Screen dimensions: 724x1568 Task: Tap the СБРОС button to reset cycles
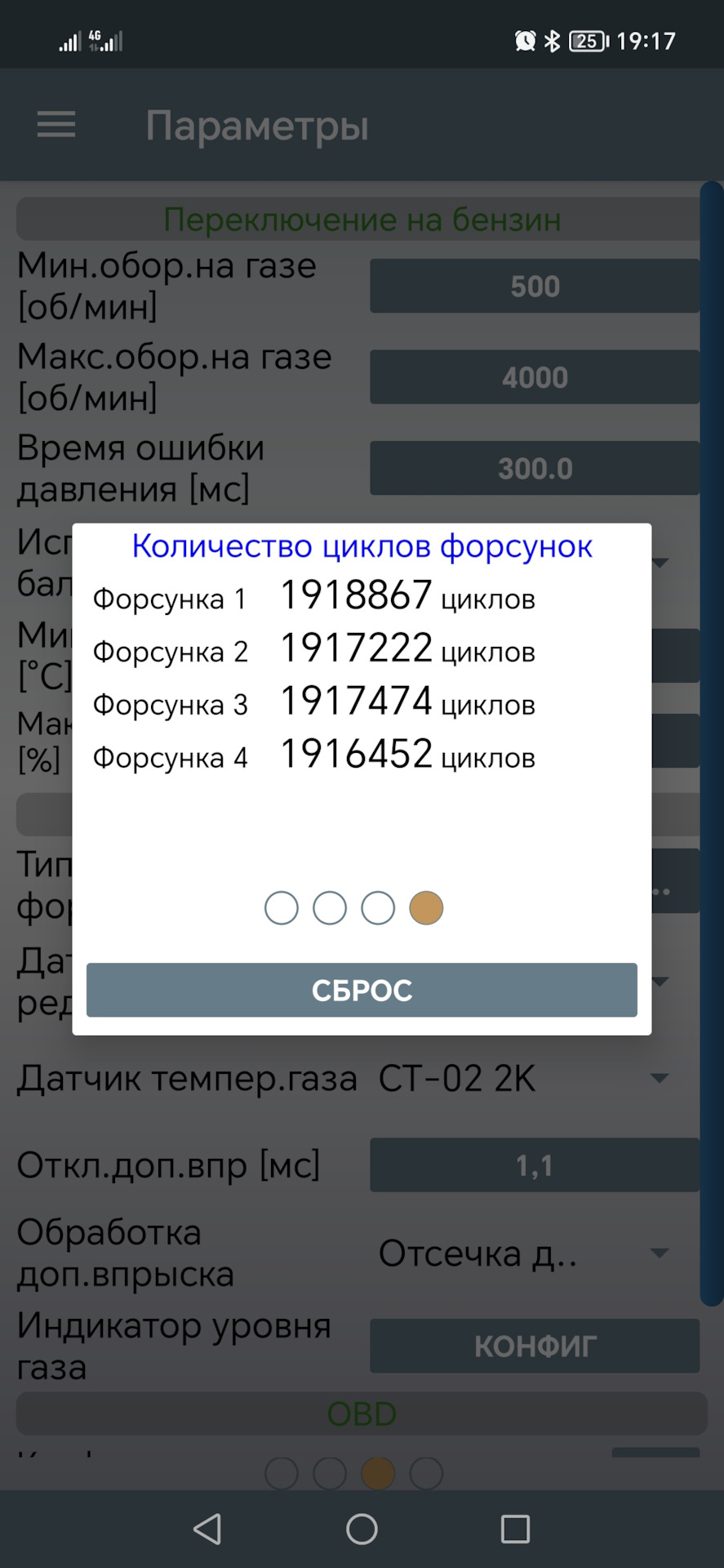pos(362,990)
